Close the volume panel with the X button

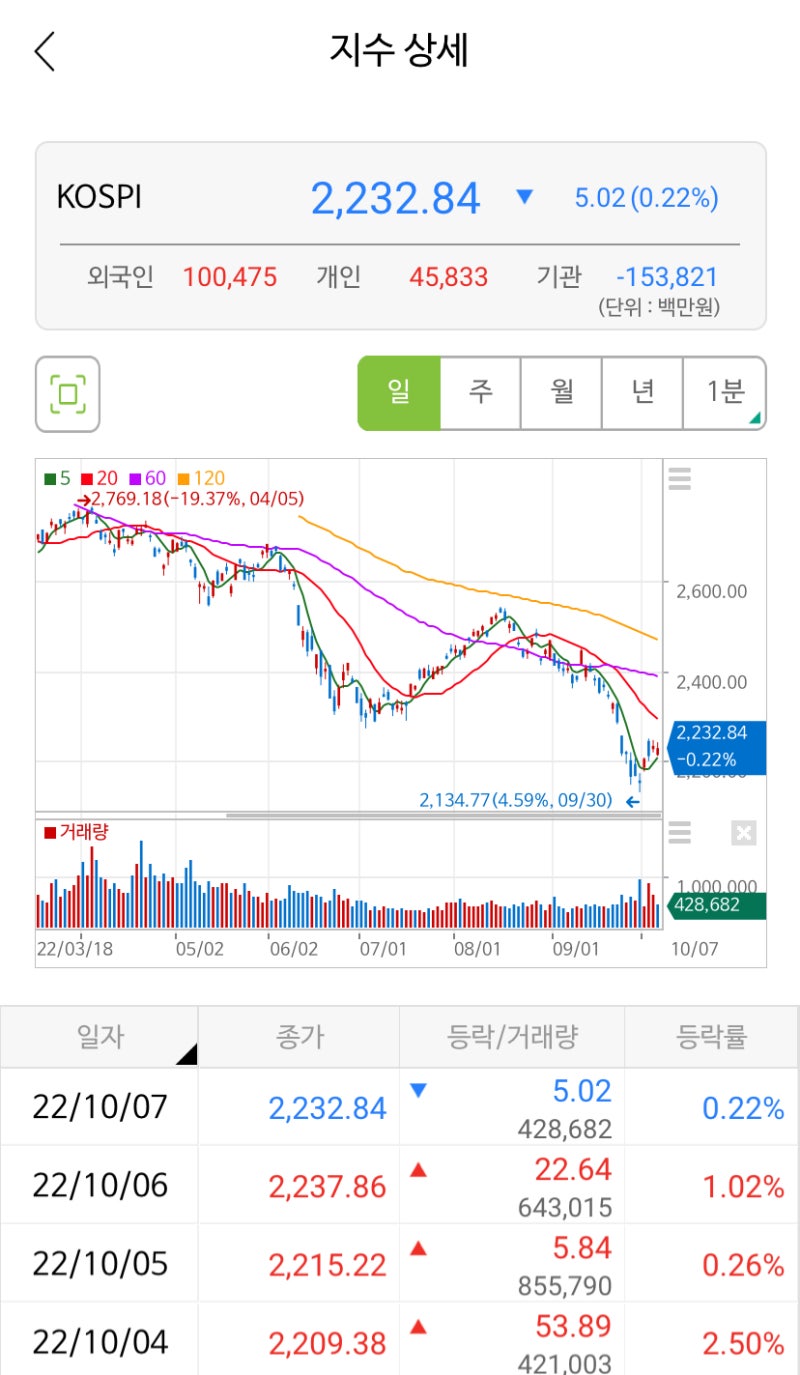tap(742, 833)
